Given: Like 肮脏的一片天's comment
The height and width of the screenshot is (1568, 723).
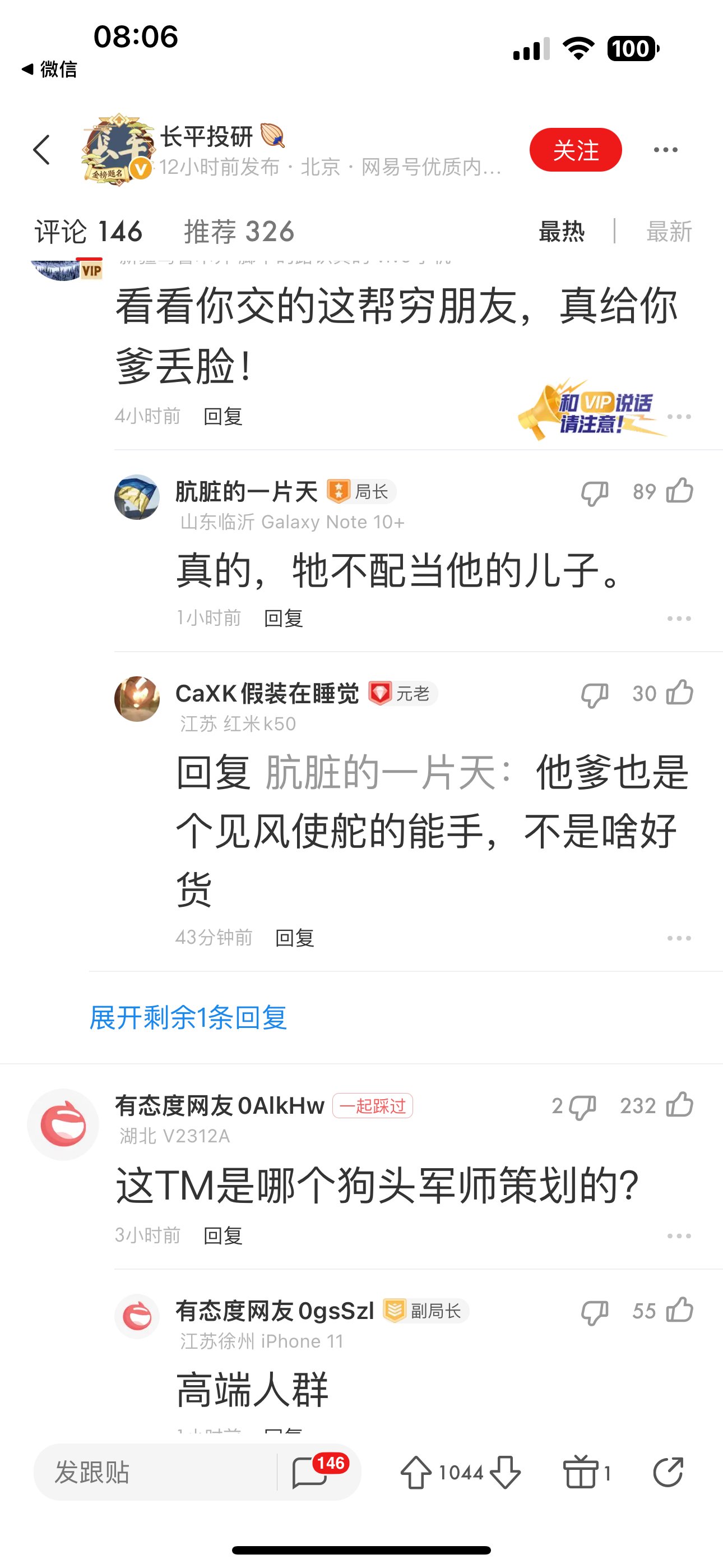Looking at the screenshot, I should 679,491.
